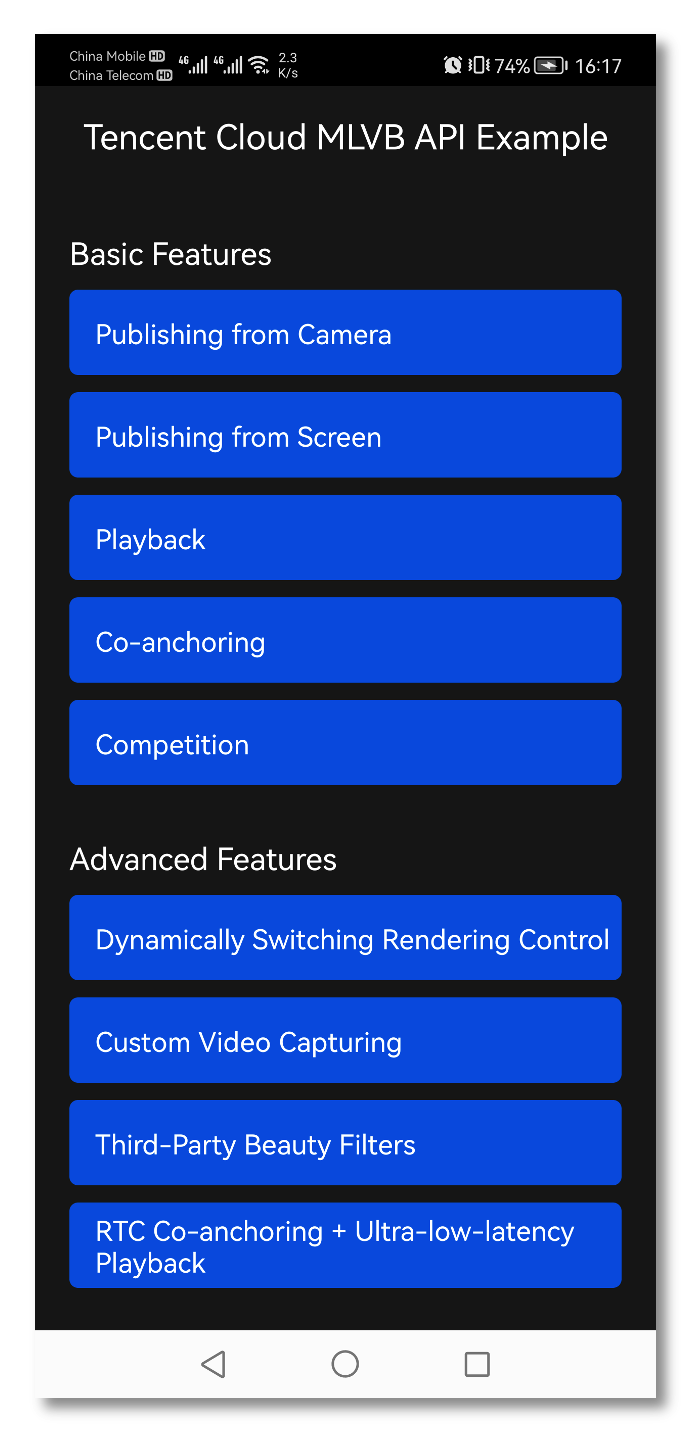The width and height of the screenshot is (696, 1448).
Task: Launch the Playback example
Action: click(345, 538)
